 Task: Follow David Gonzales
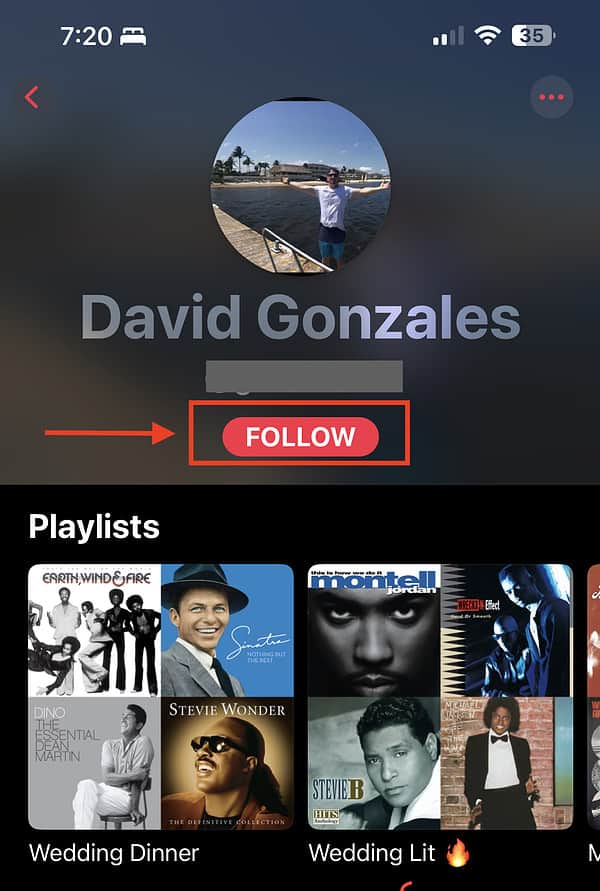pos(301,437)
